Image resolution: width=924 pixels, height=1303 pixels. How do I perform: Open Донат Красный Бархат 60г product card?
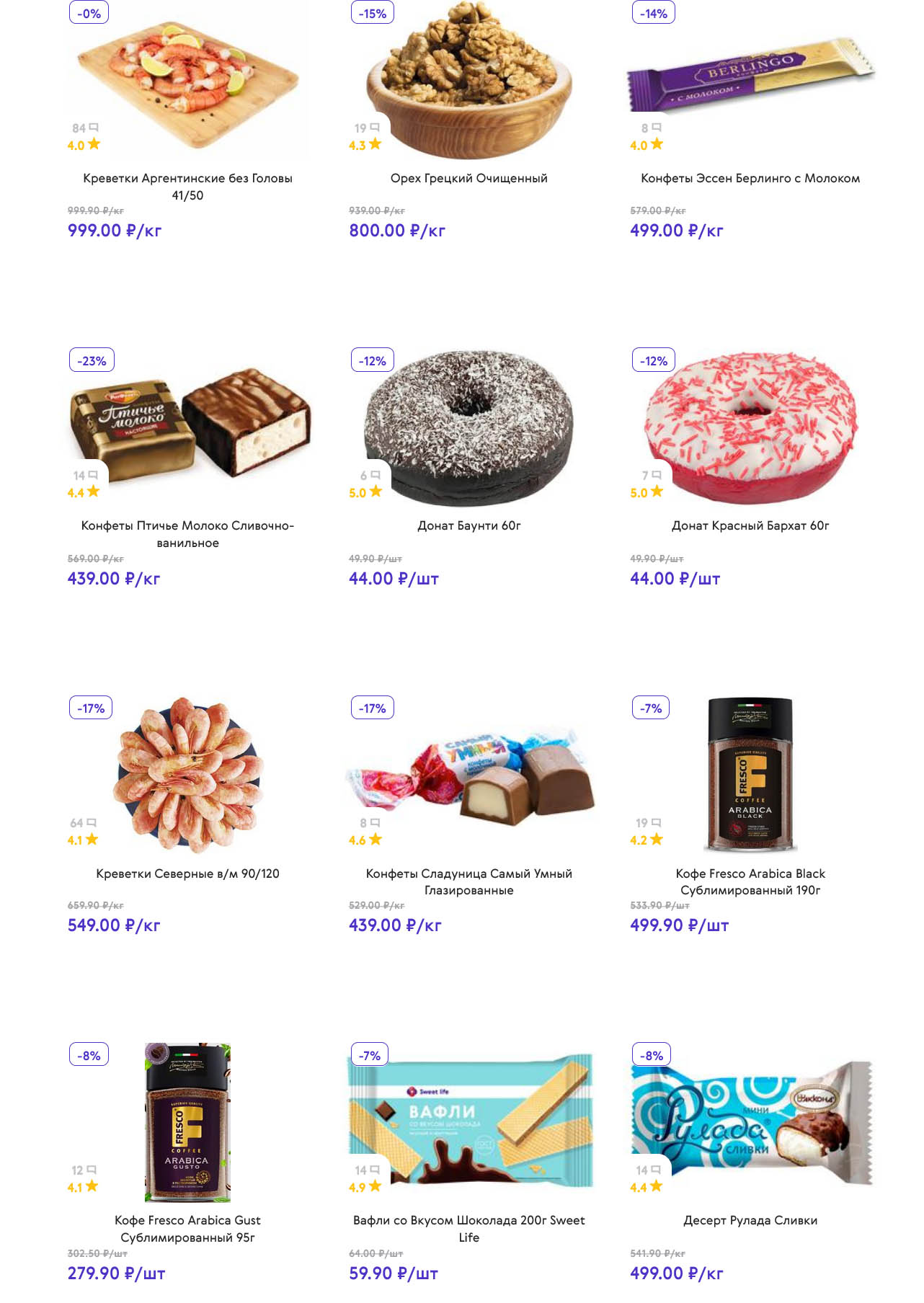750,525
